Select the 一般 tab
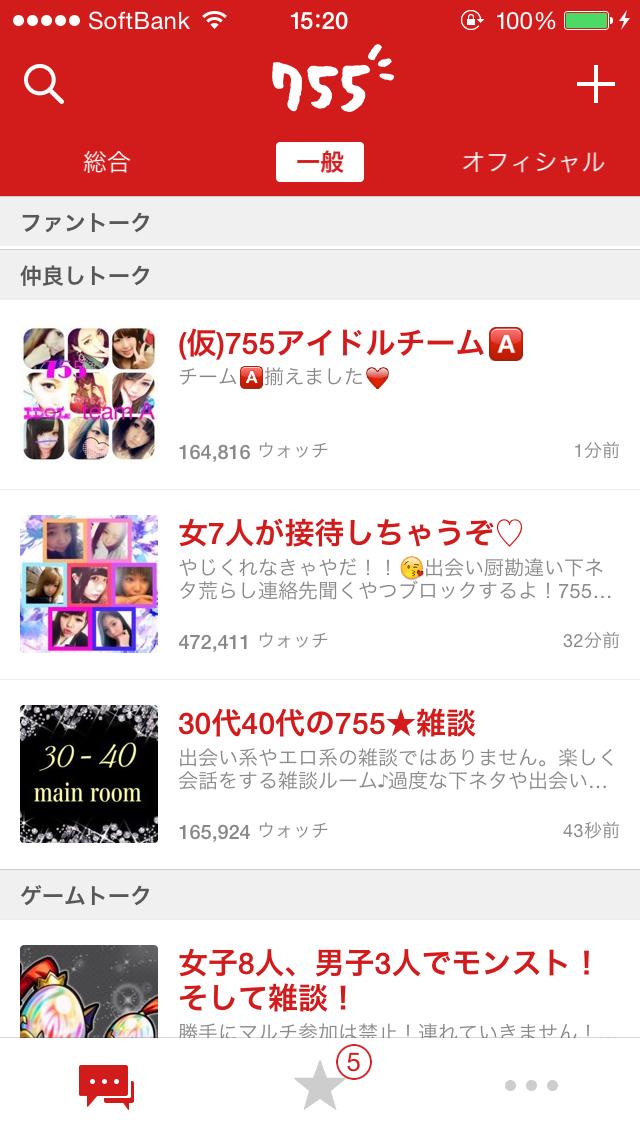This screenshot has width=640, height=1136. point(320,162)
